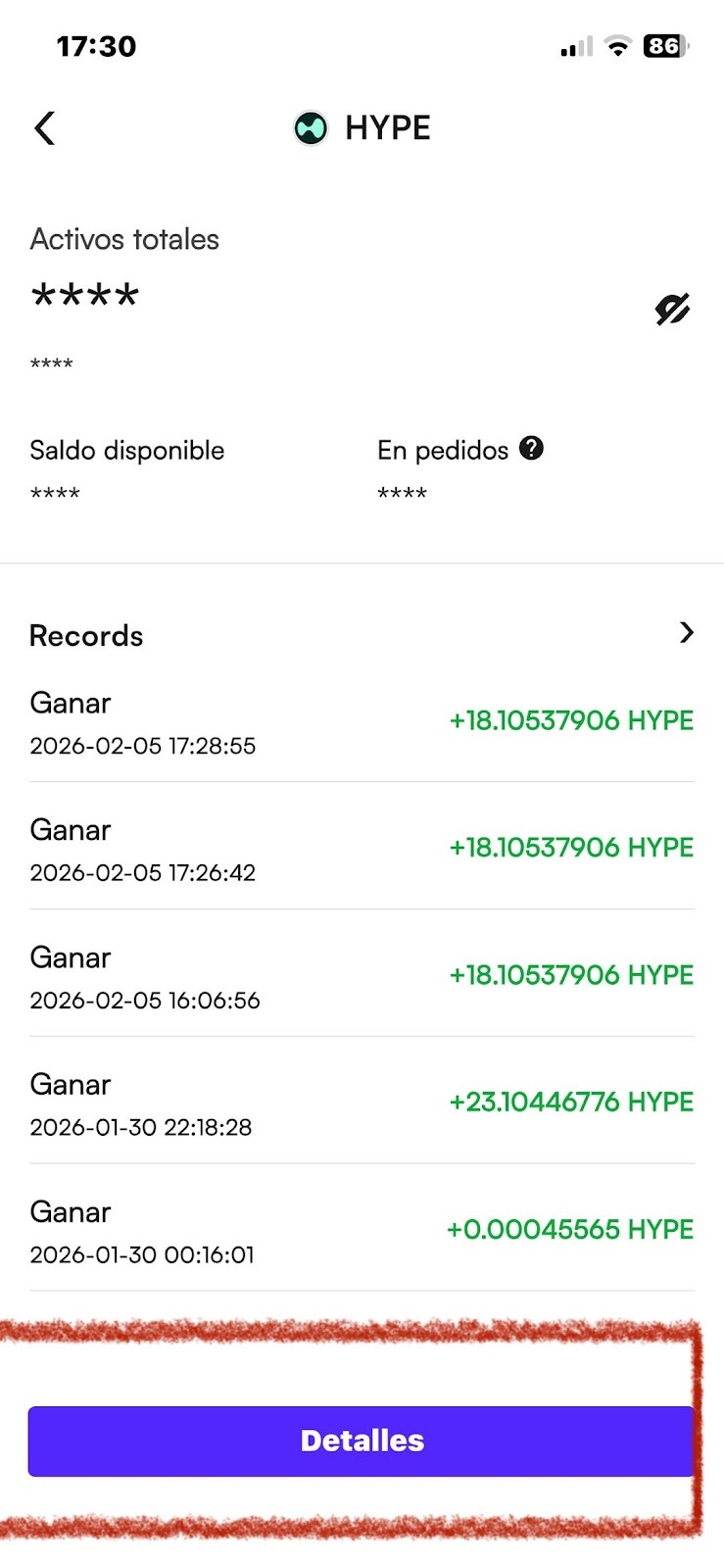This screenshot has width=724, height=1568.
Task: Go back from the HYPE asset page
Action: click(45, 128)
